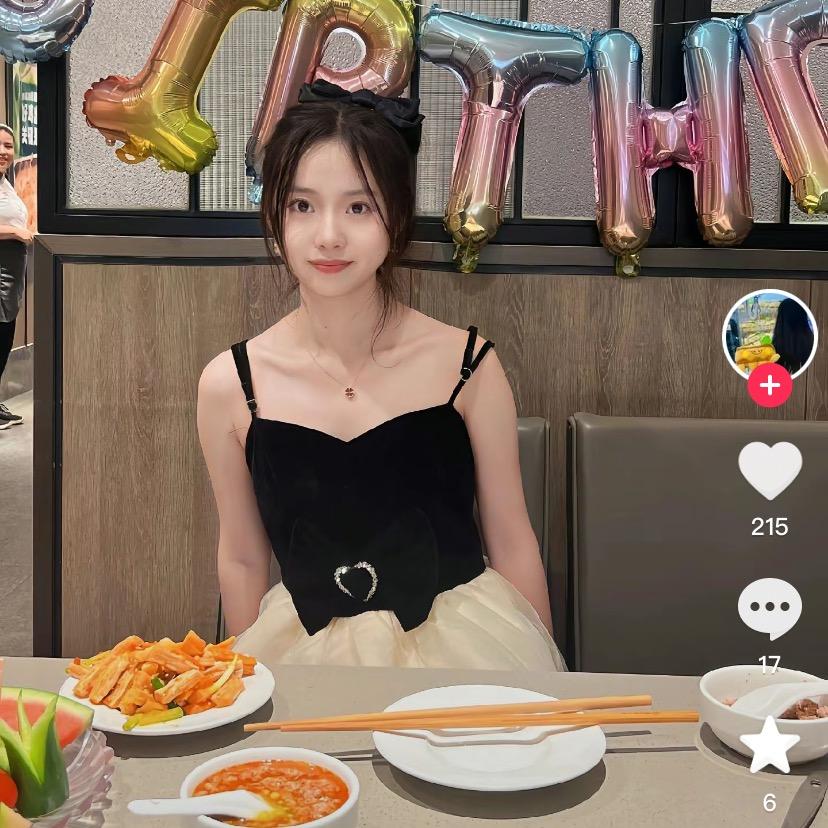Like this video with the heart

[x=770, y=470]
